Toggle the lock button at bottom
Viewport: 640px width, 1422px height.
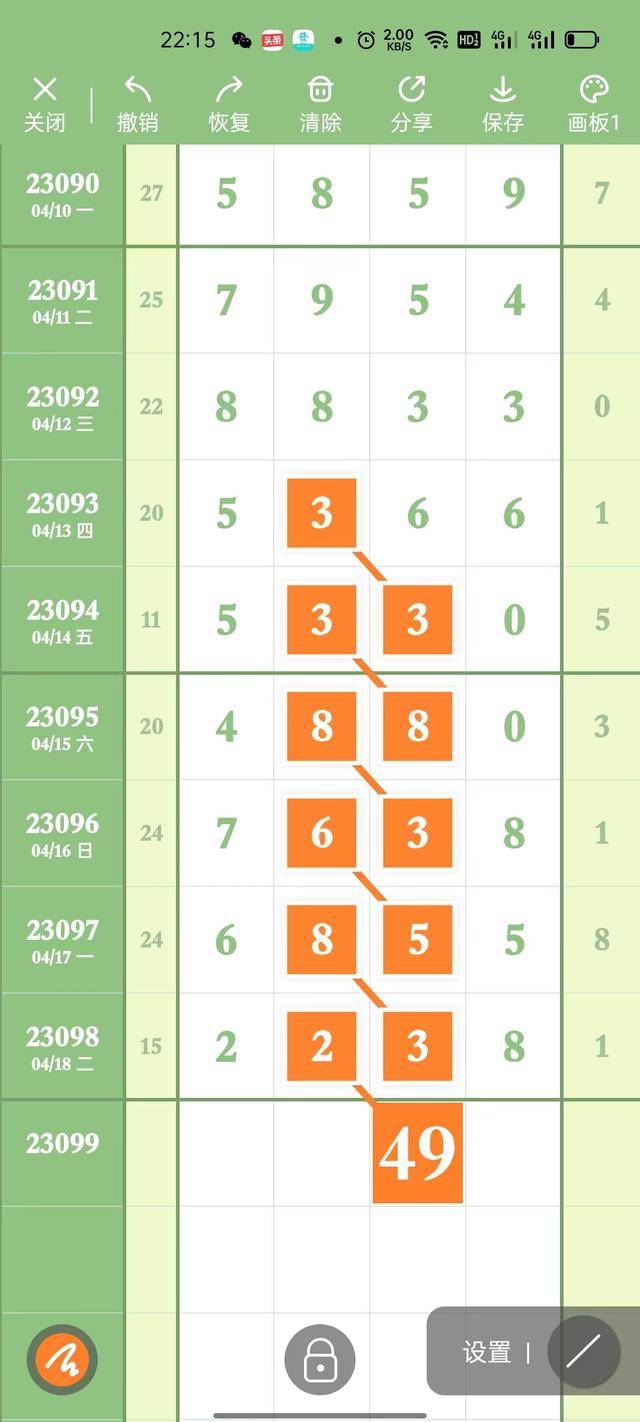pos(320,1359)
